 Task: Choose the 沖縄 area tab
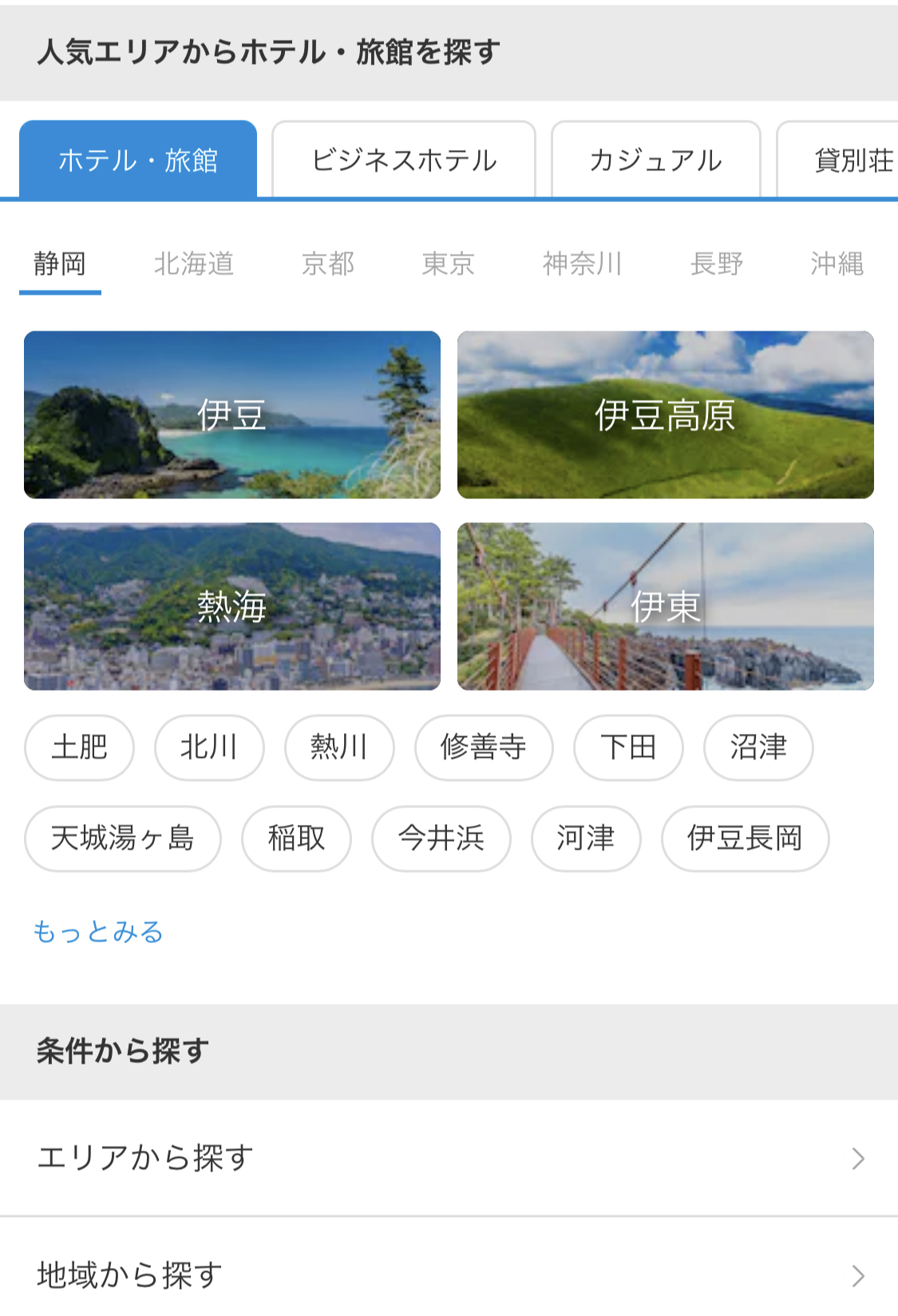(x=837, y=264)
